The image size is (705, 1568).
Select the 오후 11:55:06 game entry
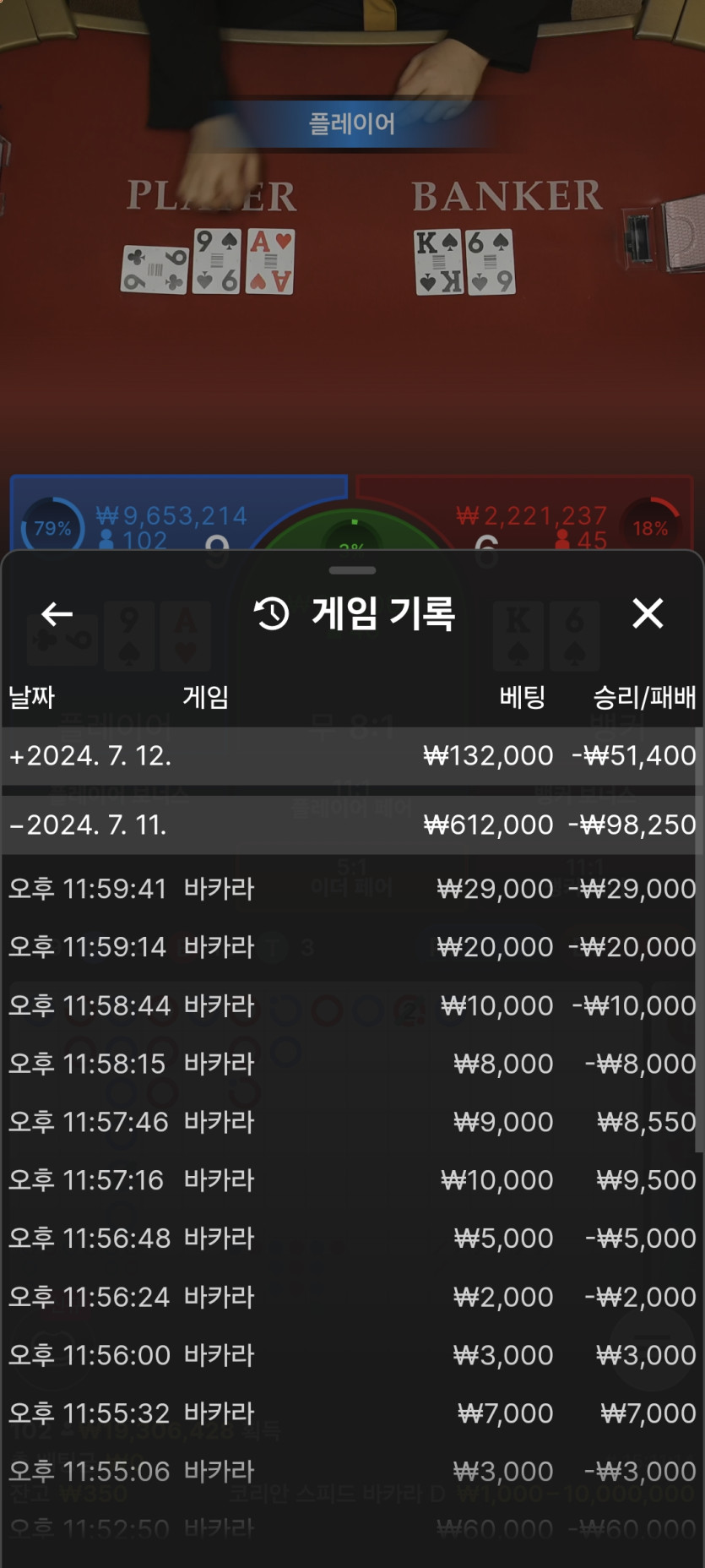coord(351,1472)
